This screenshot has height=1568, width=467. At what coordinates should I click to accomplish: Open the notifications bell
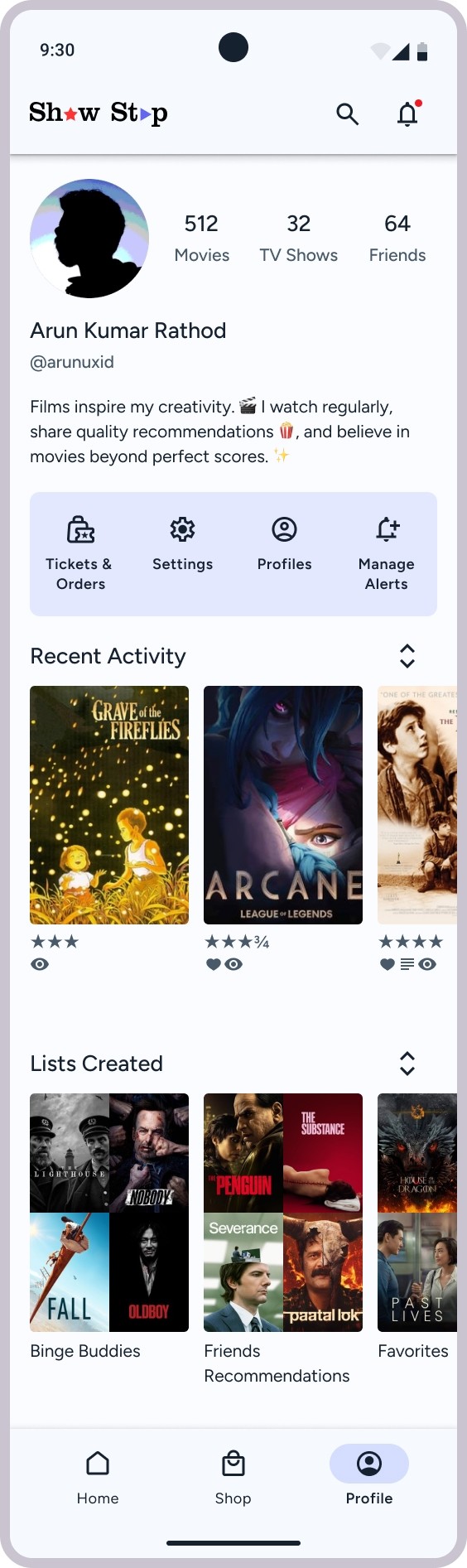point(408,113)
